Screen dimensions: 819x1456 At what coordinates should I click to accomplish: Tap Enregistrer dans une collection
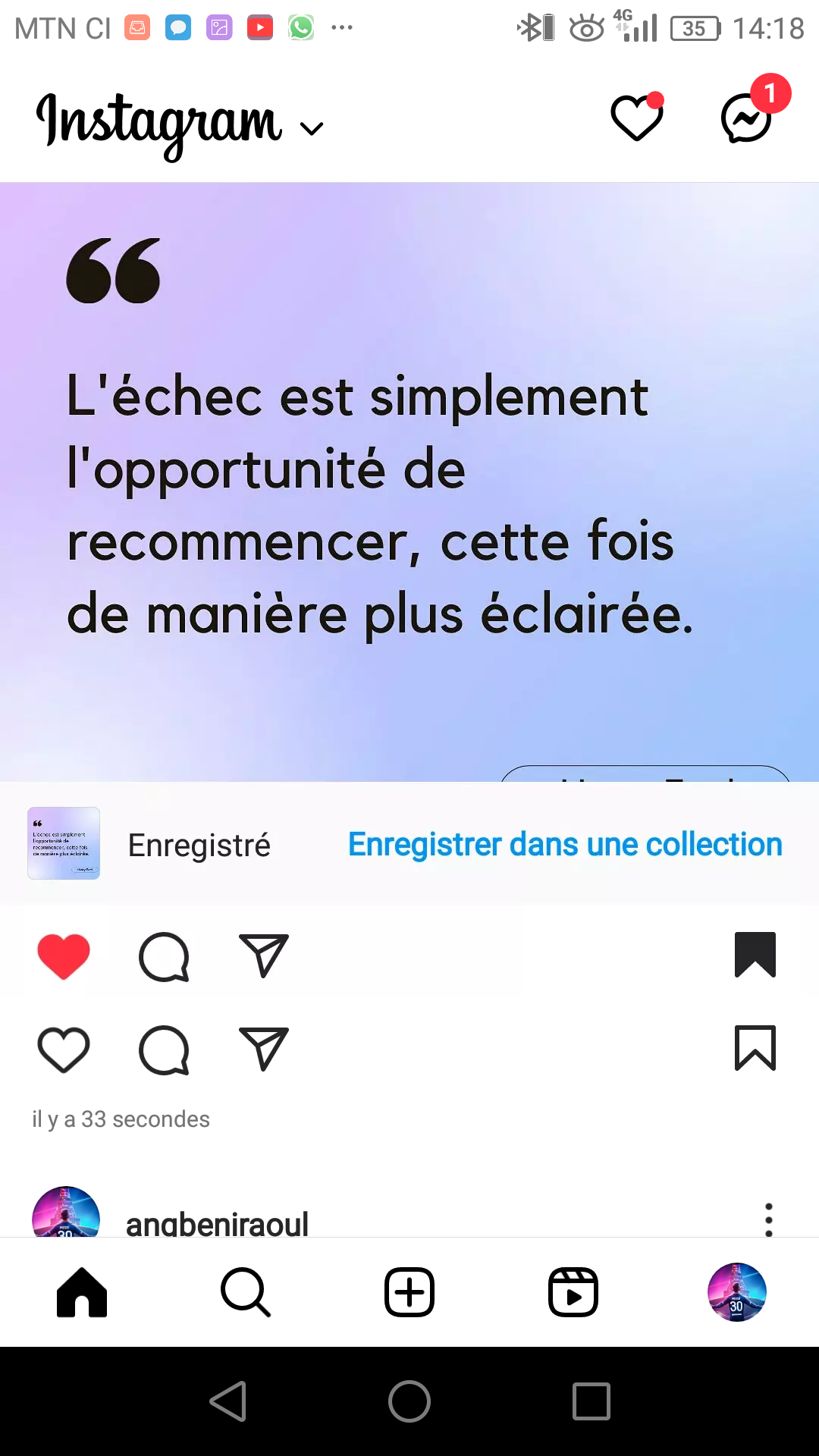coord(565,845)
